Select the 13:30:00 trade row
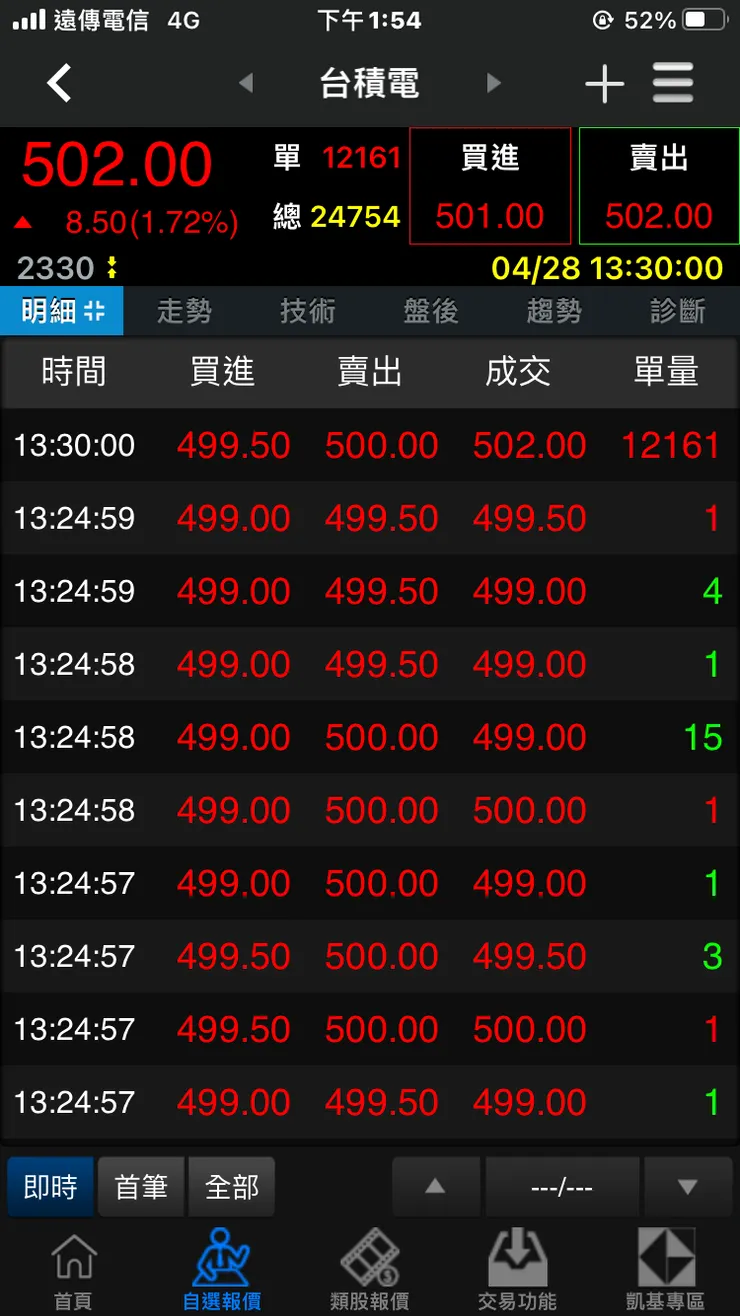The height and width of the screenshot is (1316, 740). point(370,445)
